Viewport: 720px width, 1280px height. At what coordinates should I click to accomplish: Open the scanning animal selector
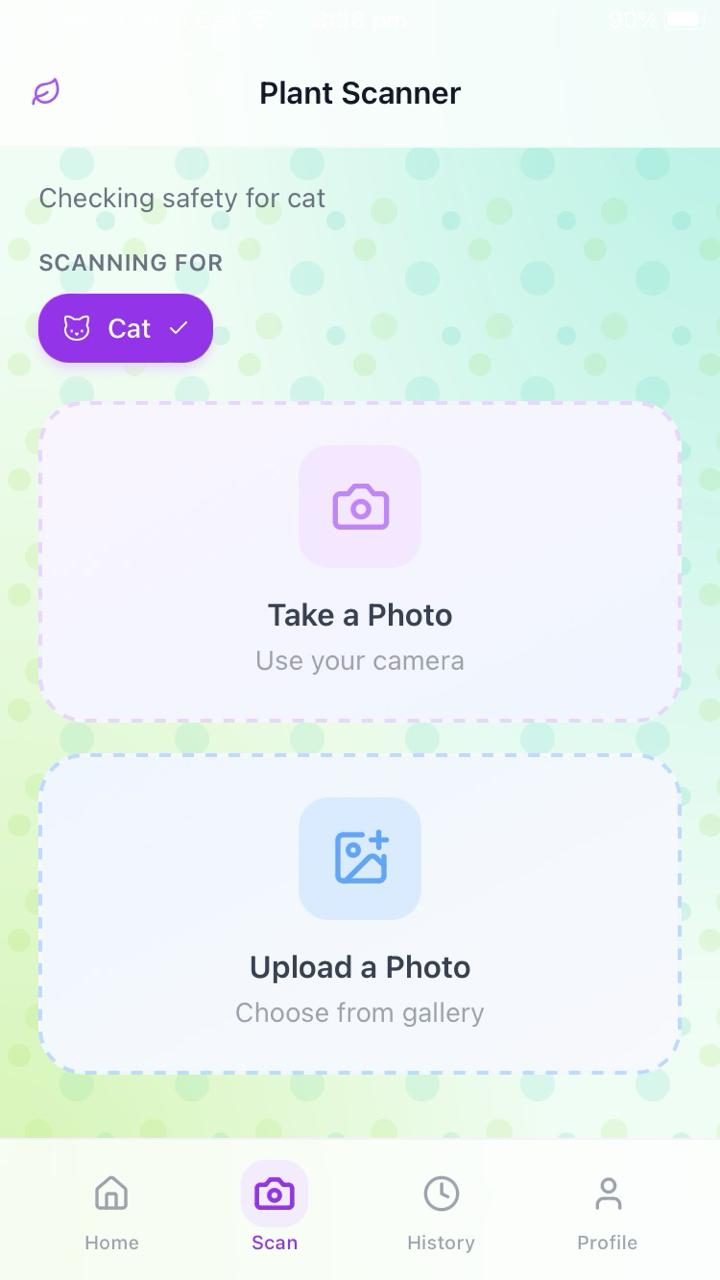[x=125, y=327]
